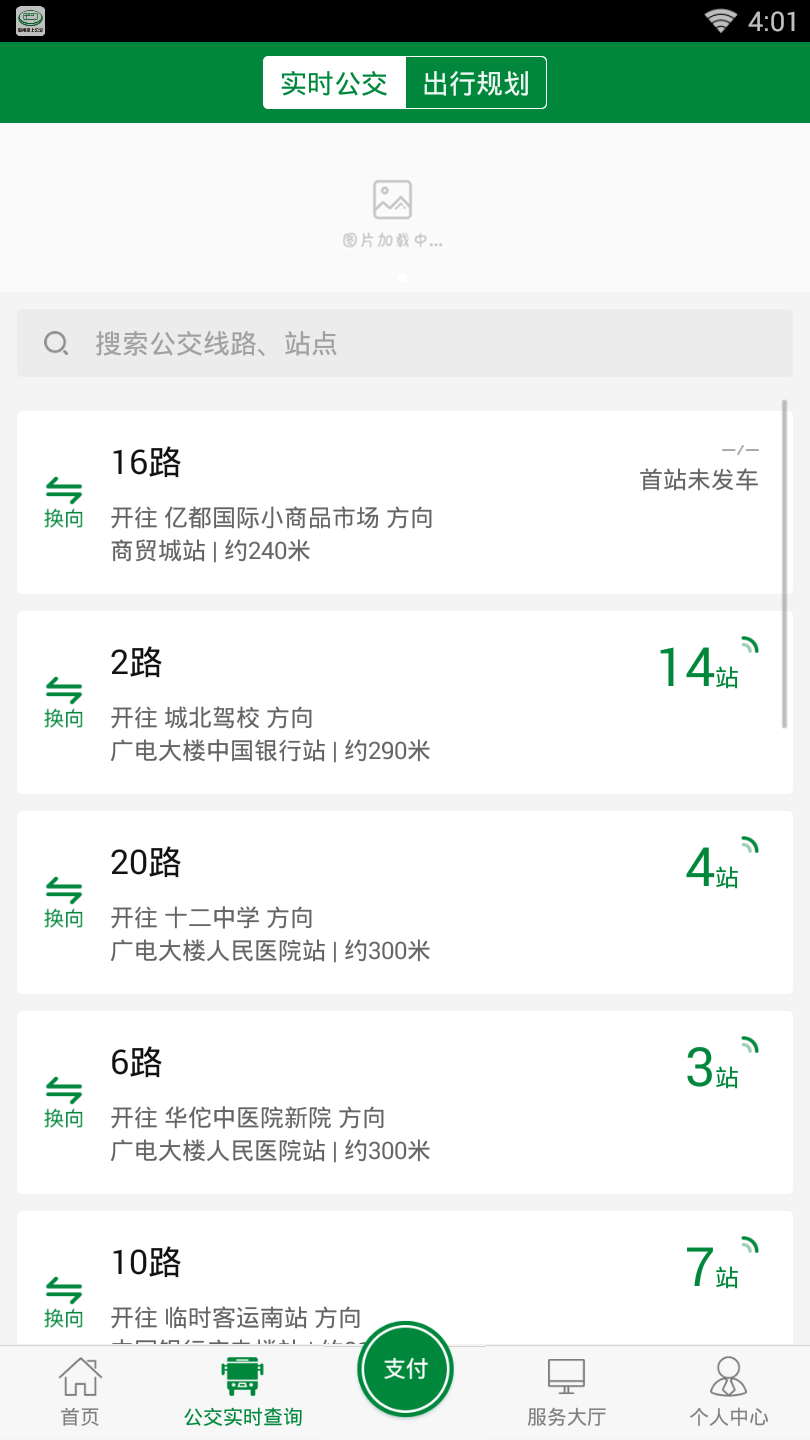Viewport: 810px width, 1440px height.
Task: Reverse direction for 6路
Action: pyautogui.click(x=64, y=1102)
